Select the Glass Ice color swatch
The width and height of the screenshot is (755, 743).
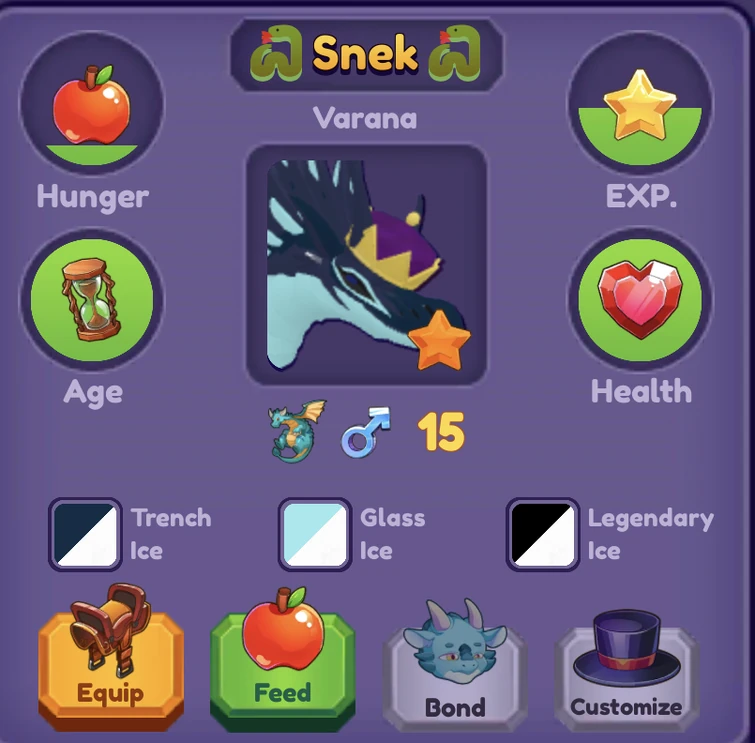pyautogui.click(x=314, y=534)
